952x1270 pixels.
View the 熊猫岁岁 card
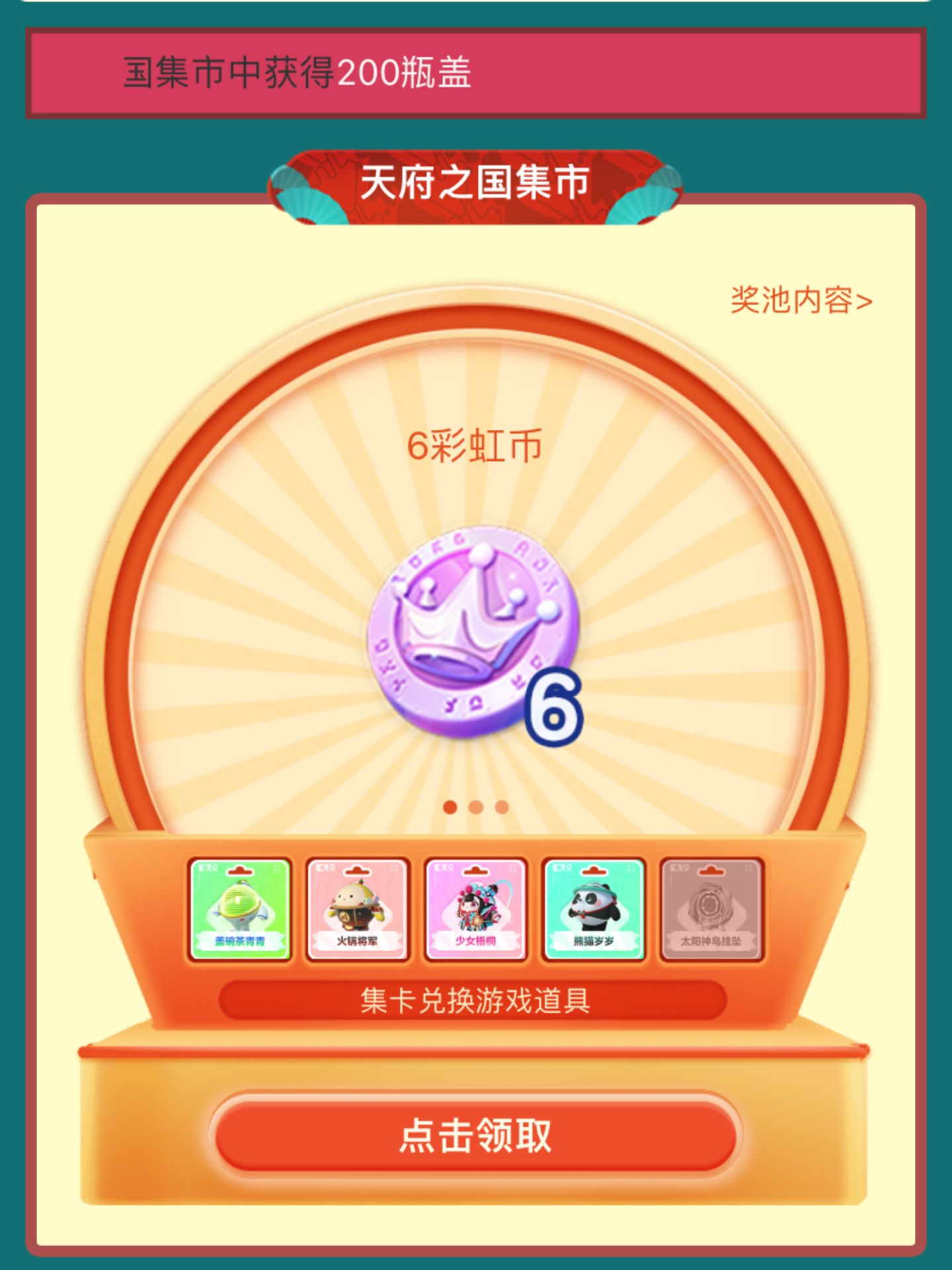pos(593,909)
